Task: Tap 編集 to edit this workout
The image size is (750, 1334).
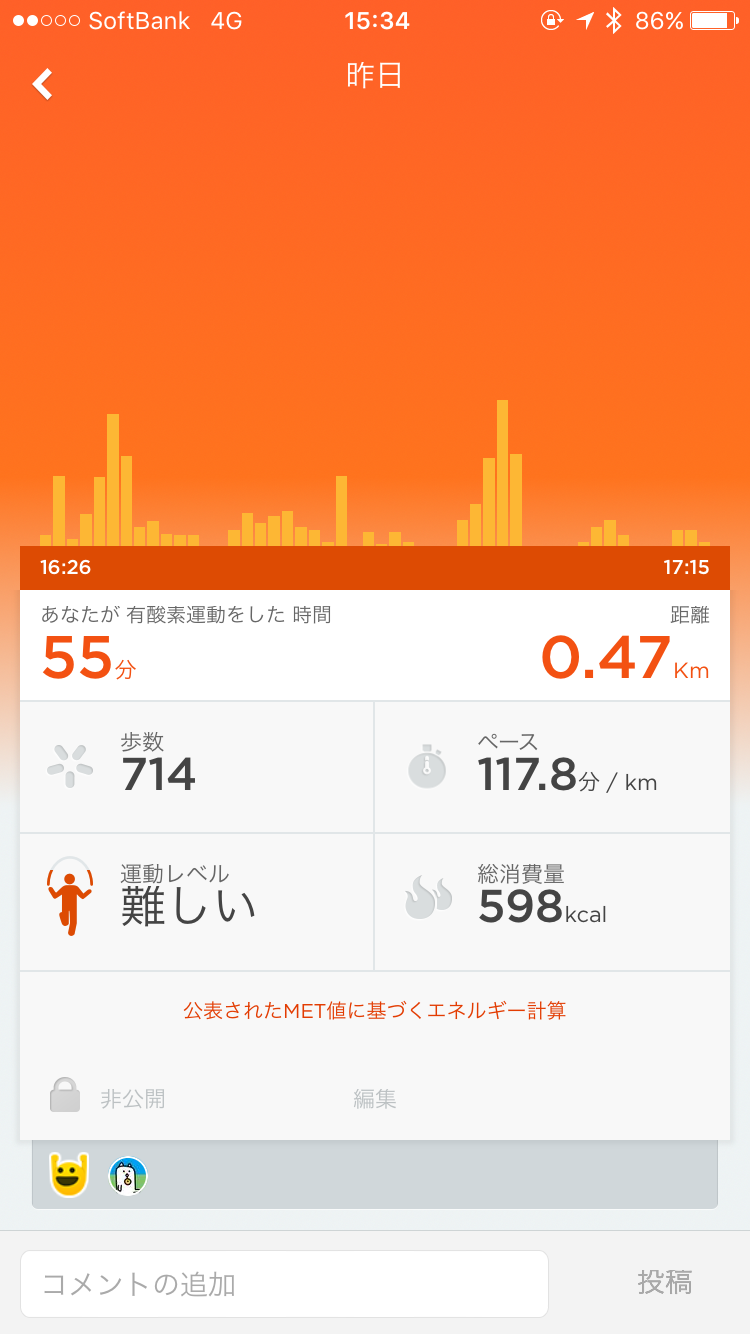Action: (374, 1099)
